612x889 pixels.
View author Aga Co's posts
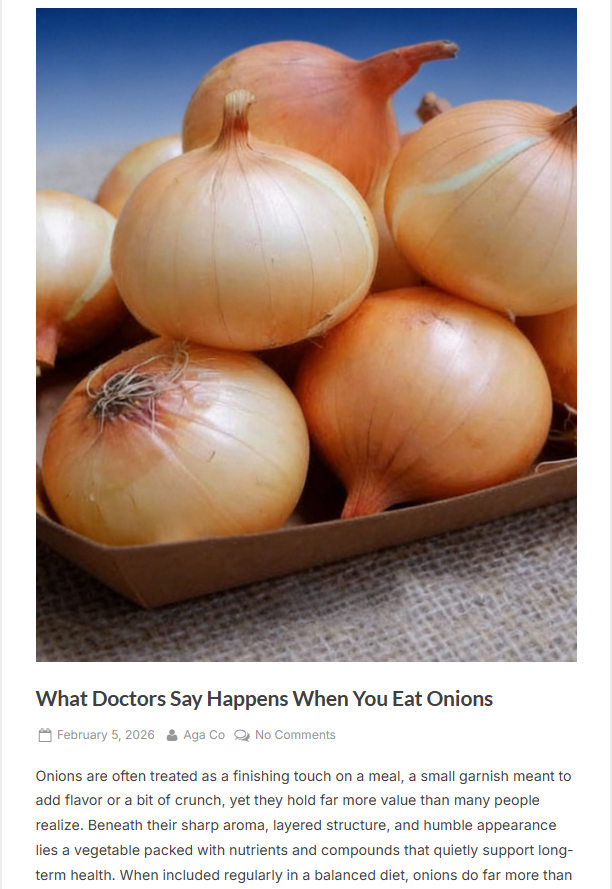point(204,735)
